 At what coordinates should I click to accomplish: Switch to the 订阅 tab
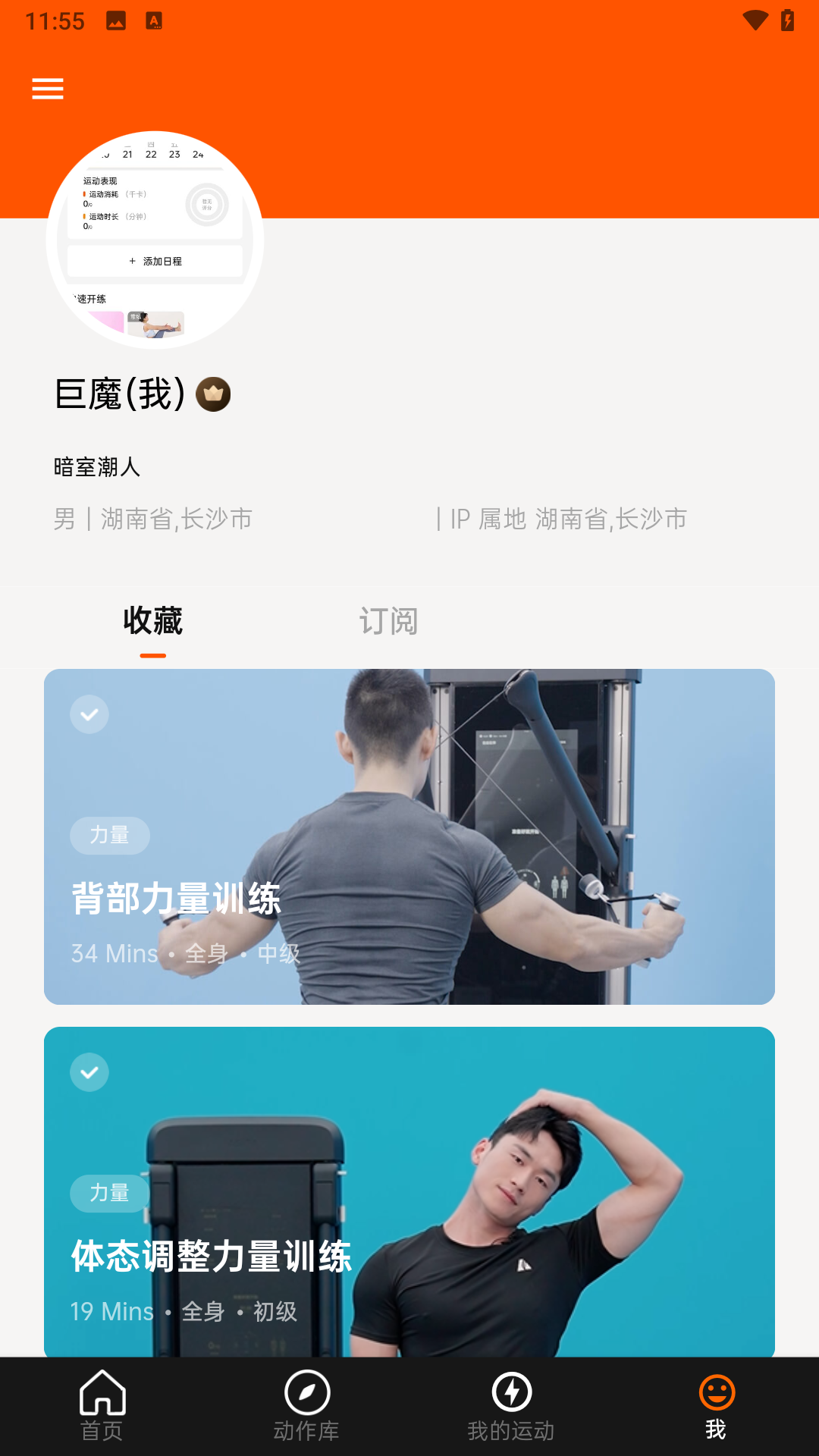click(x=389, y=620)
